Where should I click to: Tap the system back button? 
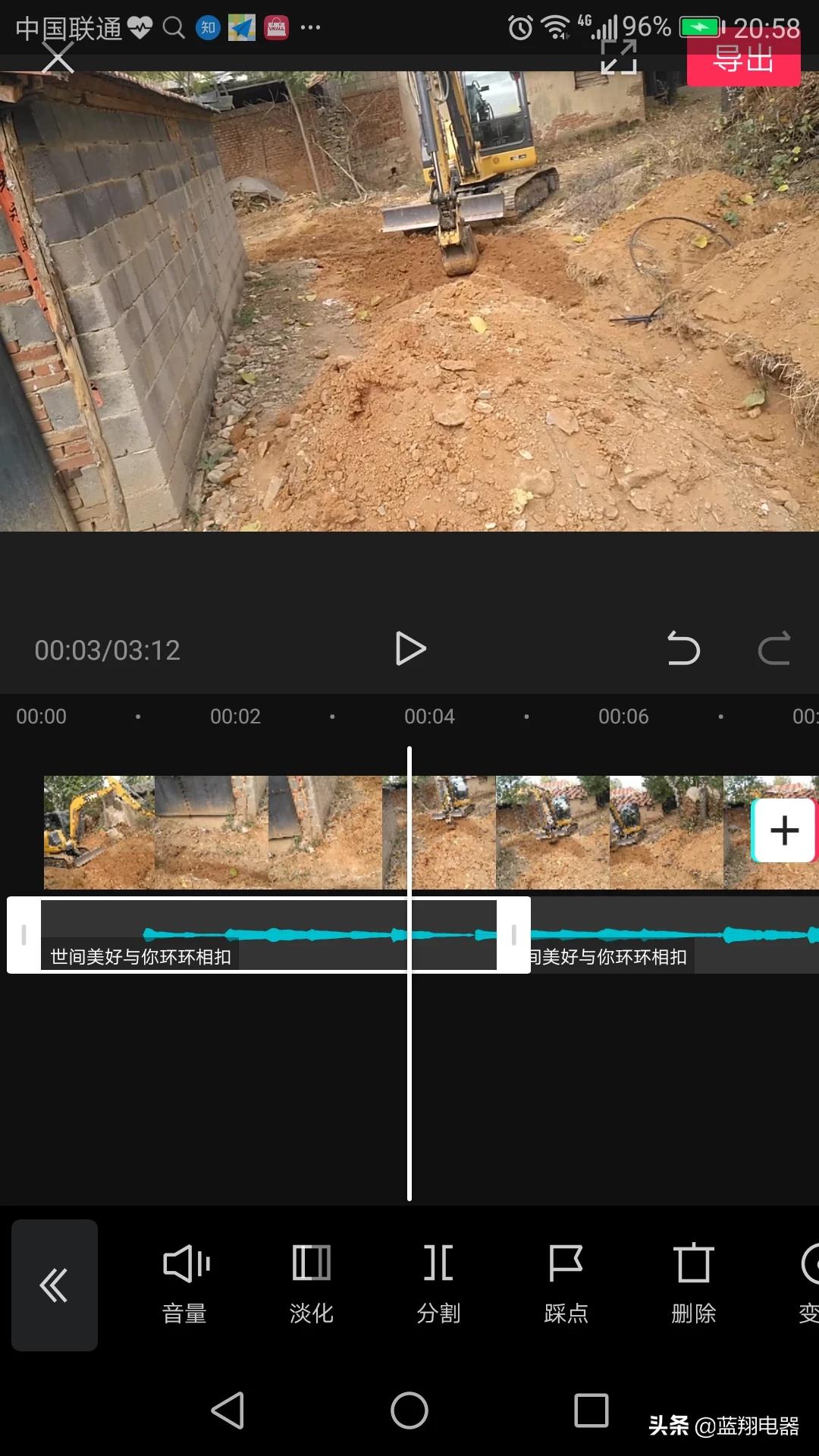coord(227,1410)
